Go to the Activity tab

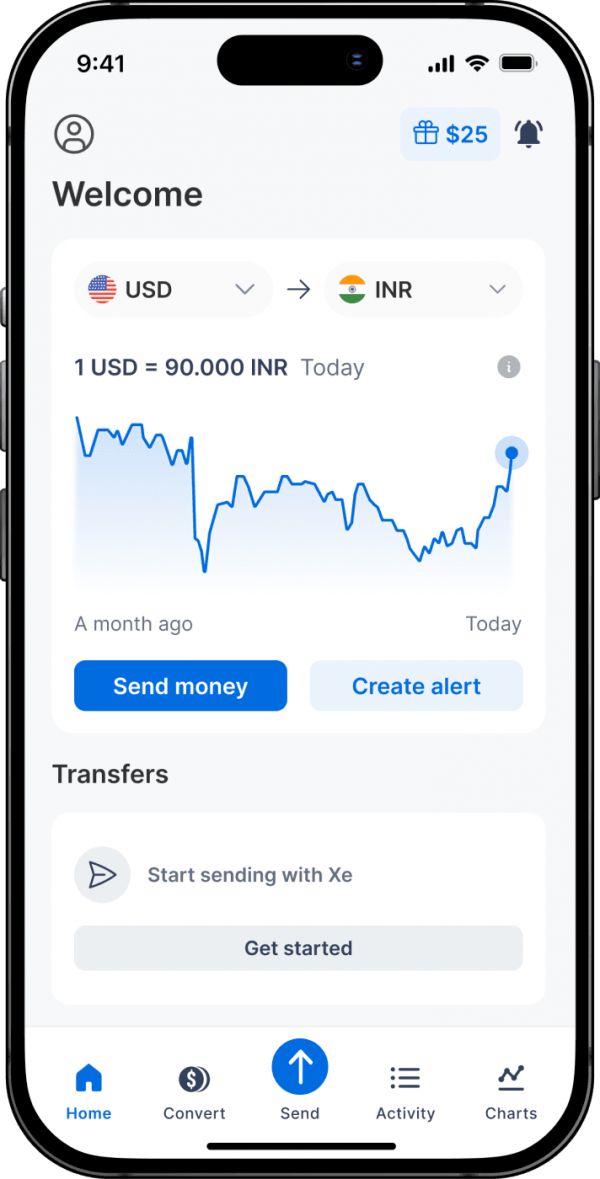(x=405, y=1090)
